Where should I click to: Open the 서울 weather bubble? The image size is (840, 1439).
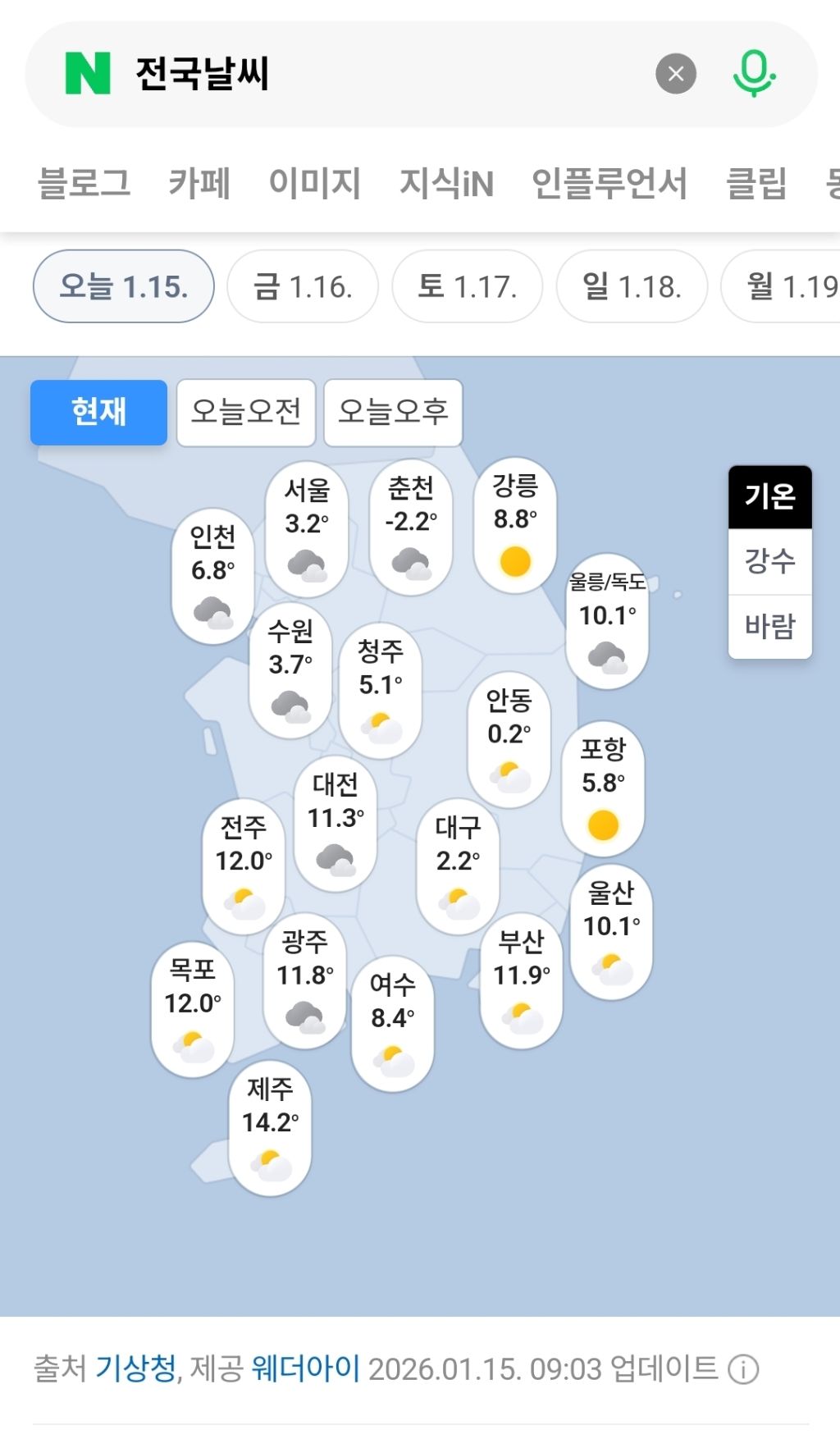click(307, 528)
